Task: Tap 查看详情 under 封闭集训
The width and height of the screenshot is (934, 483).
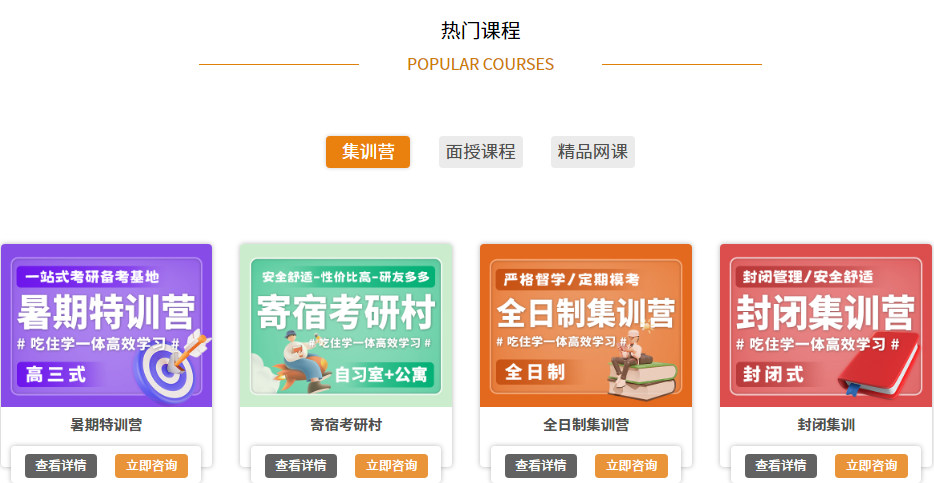Action: click(x=781, y=466)
